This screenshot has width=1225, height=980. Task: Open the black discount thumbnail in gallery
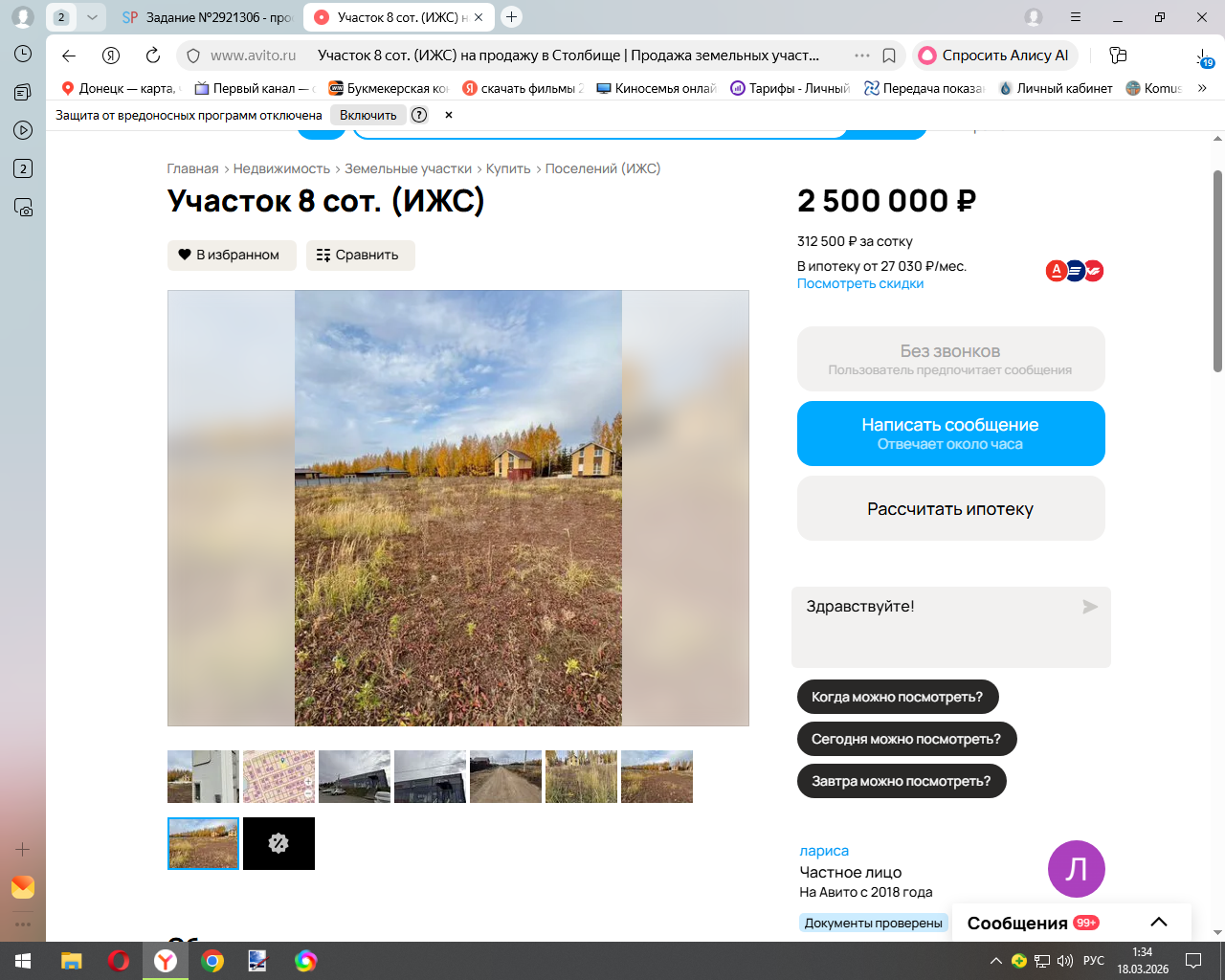click(278, 843)
